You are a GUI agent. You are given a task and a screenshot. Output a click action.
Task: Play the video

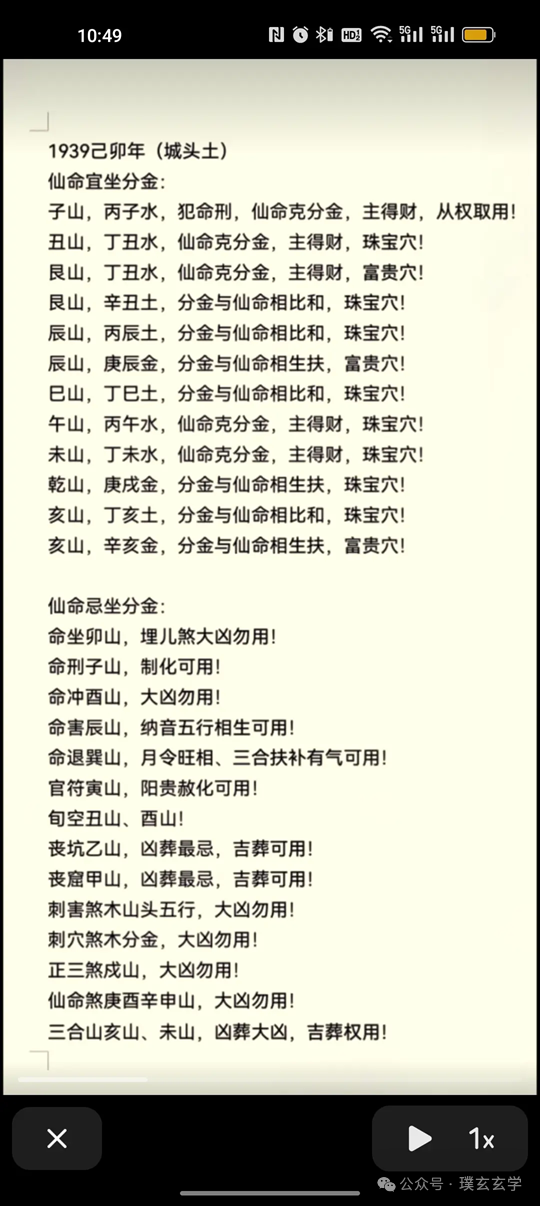click(420, 1138)
